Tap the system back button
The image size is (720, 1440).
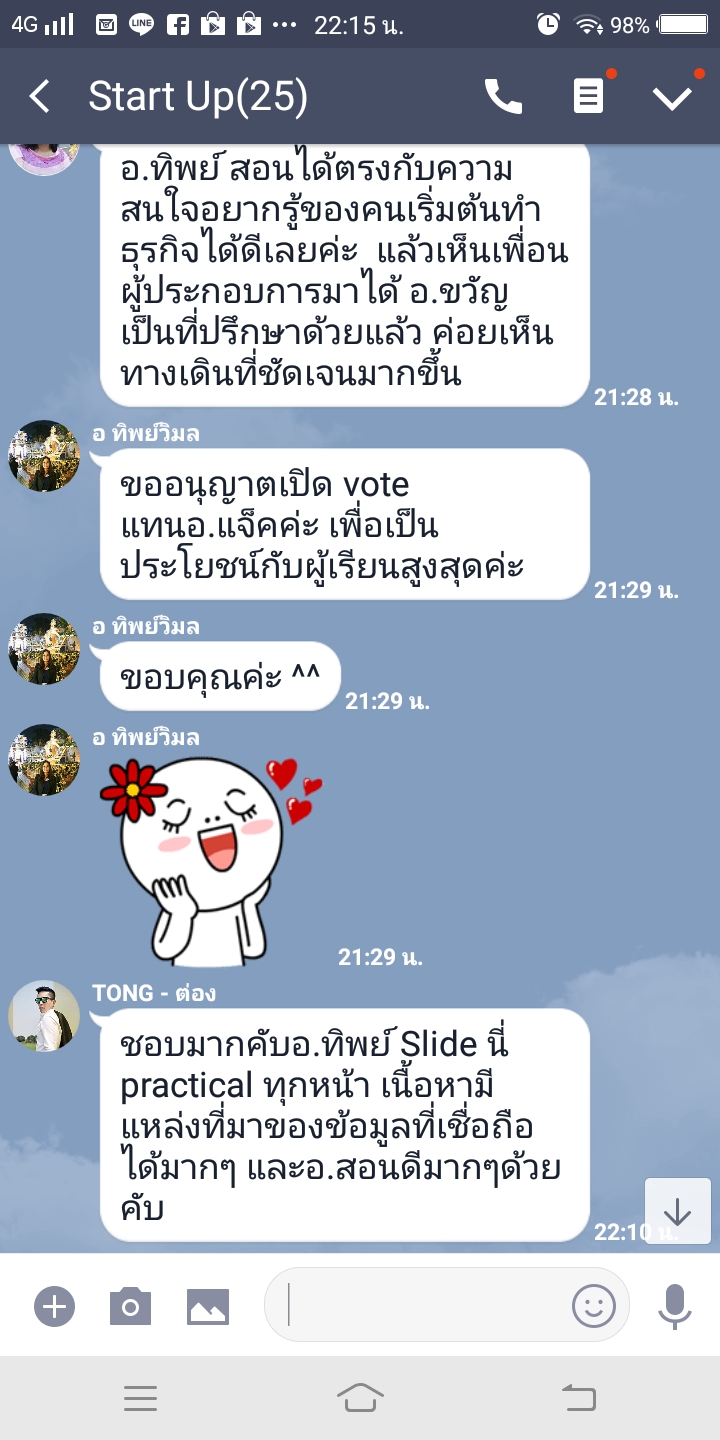579,1398
